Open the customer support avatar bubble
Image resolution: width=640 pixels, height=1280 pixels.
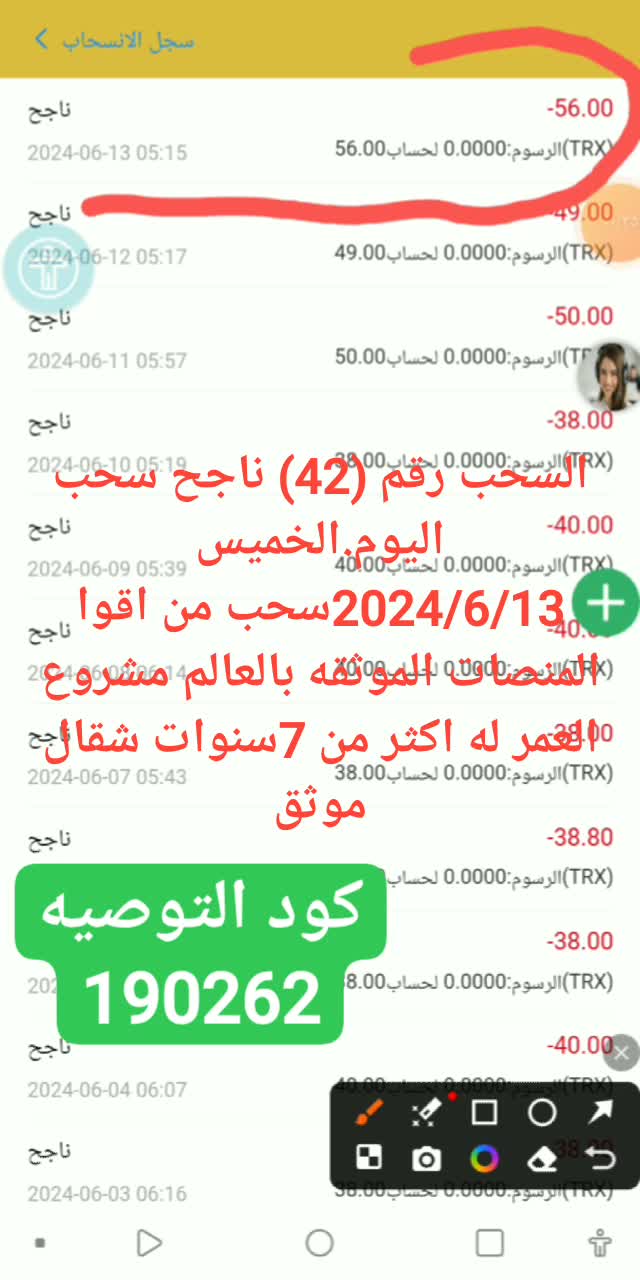610,377
